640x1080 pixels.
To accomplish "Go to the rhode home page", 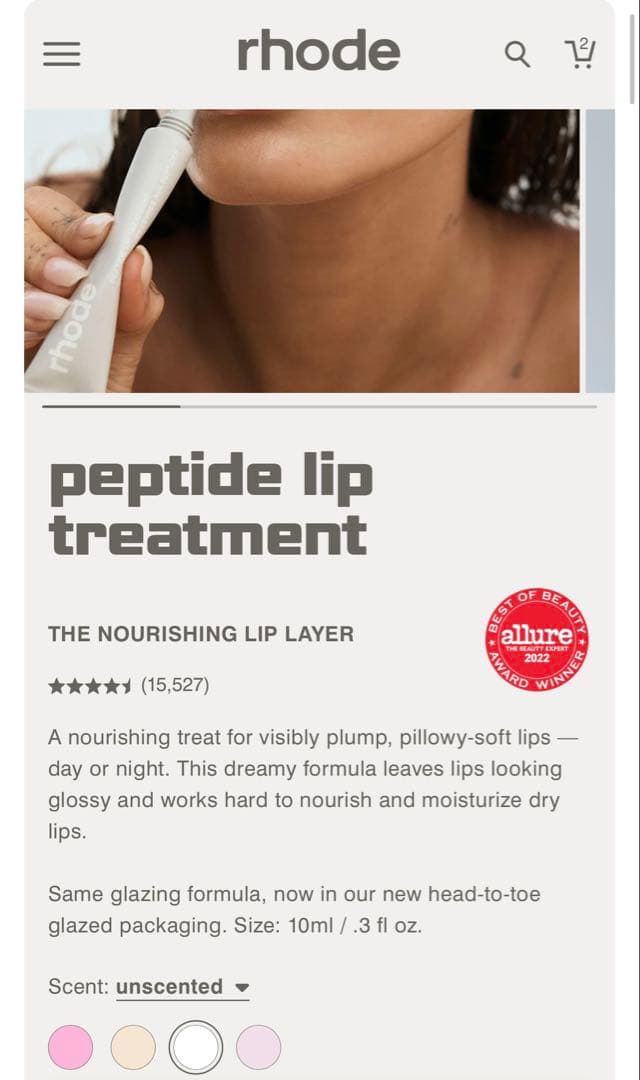I will (x=318, y=52).
